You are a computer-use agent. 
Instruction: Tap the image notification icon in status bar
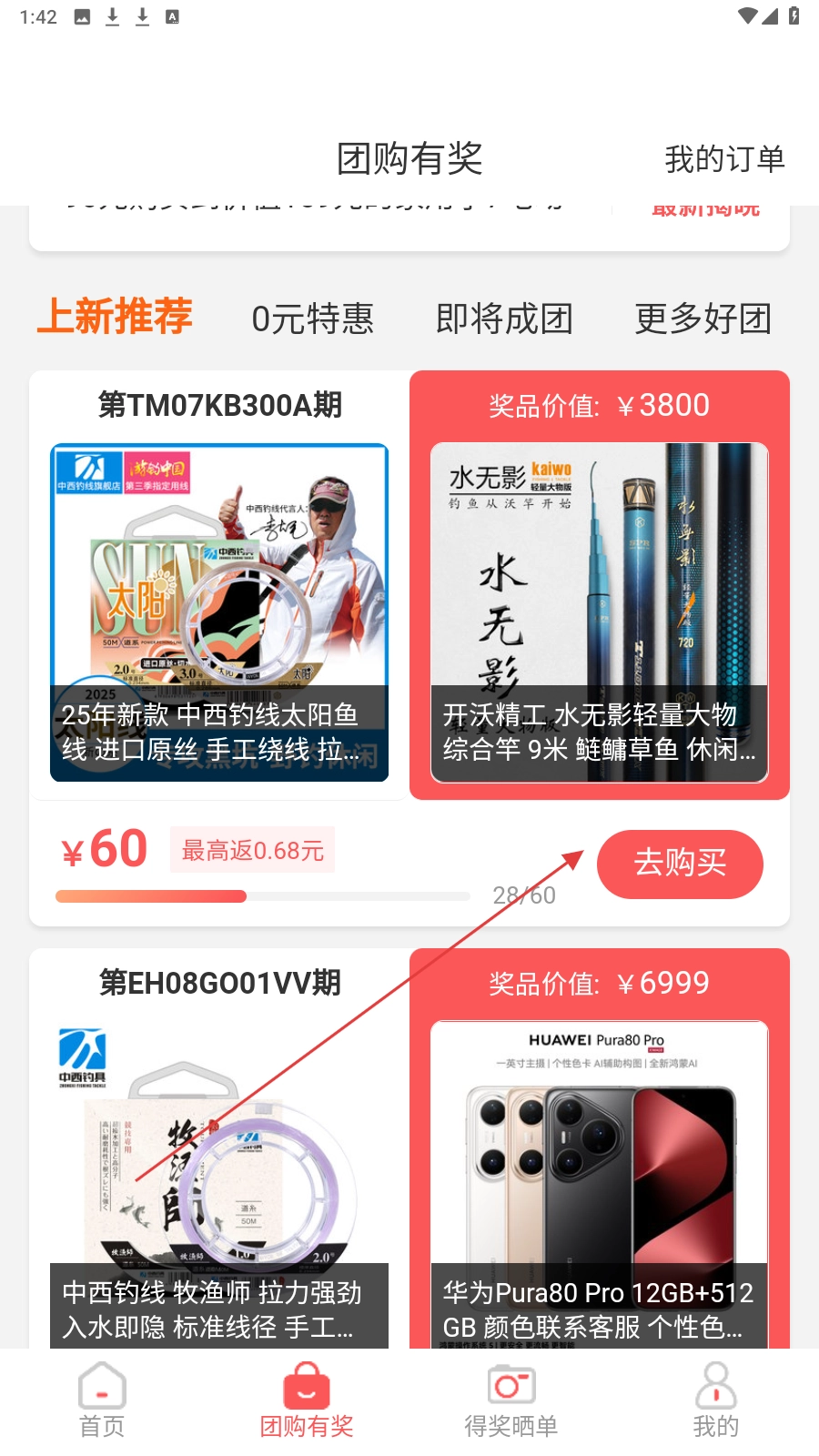pos(84,15)
